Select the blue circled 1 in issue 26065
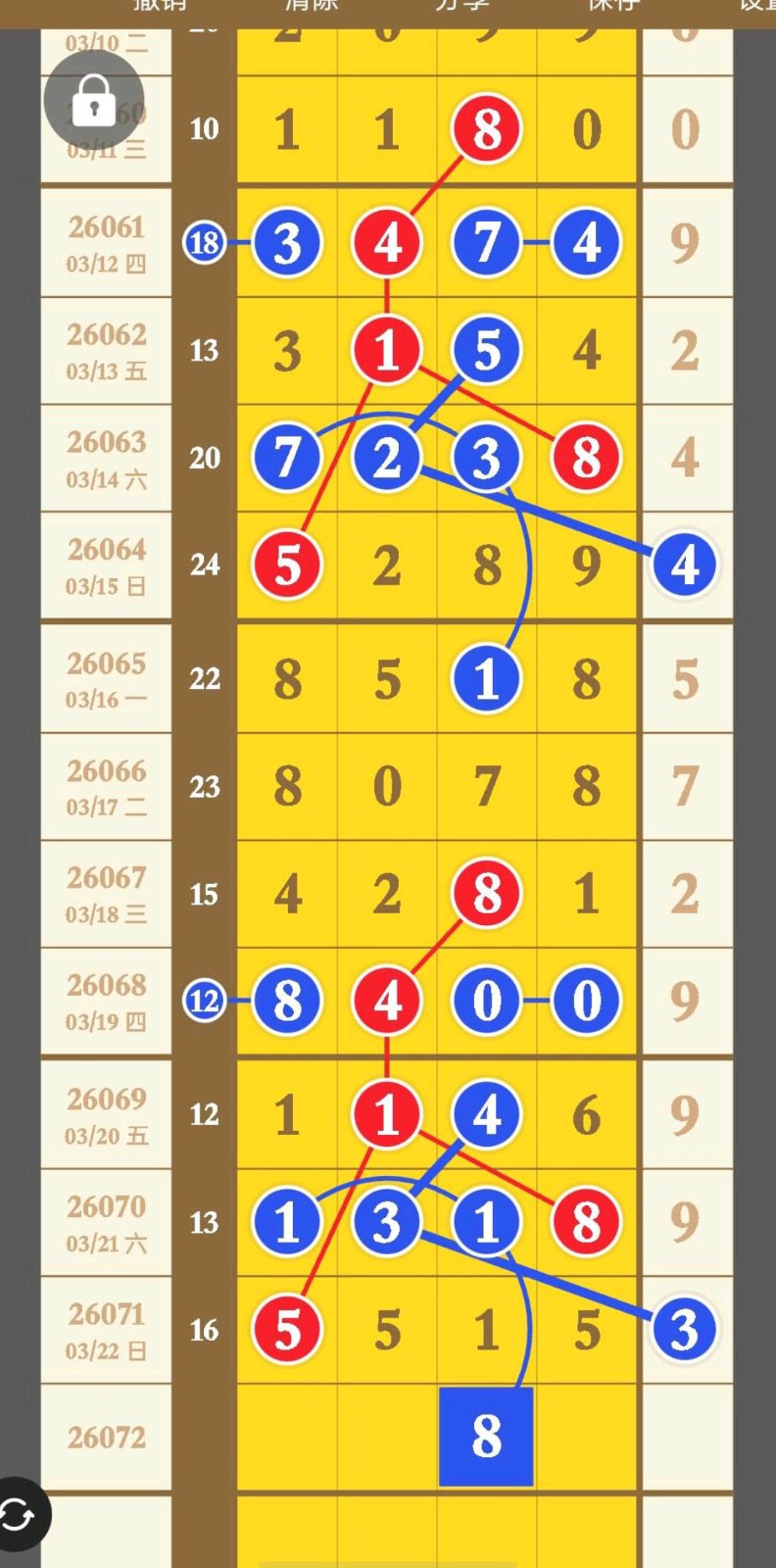Image resolution: width=776 pixels, height=1568 pixels. pyautogui.click(x=486, y=679)
